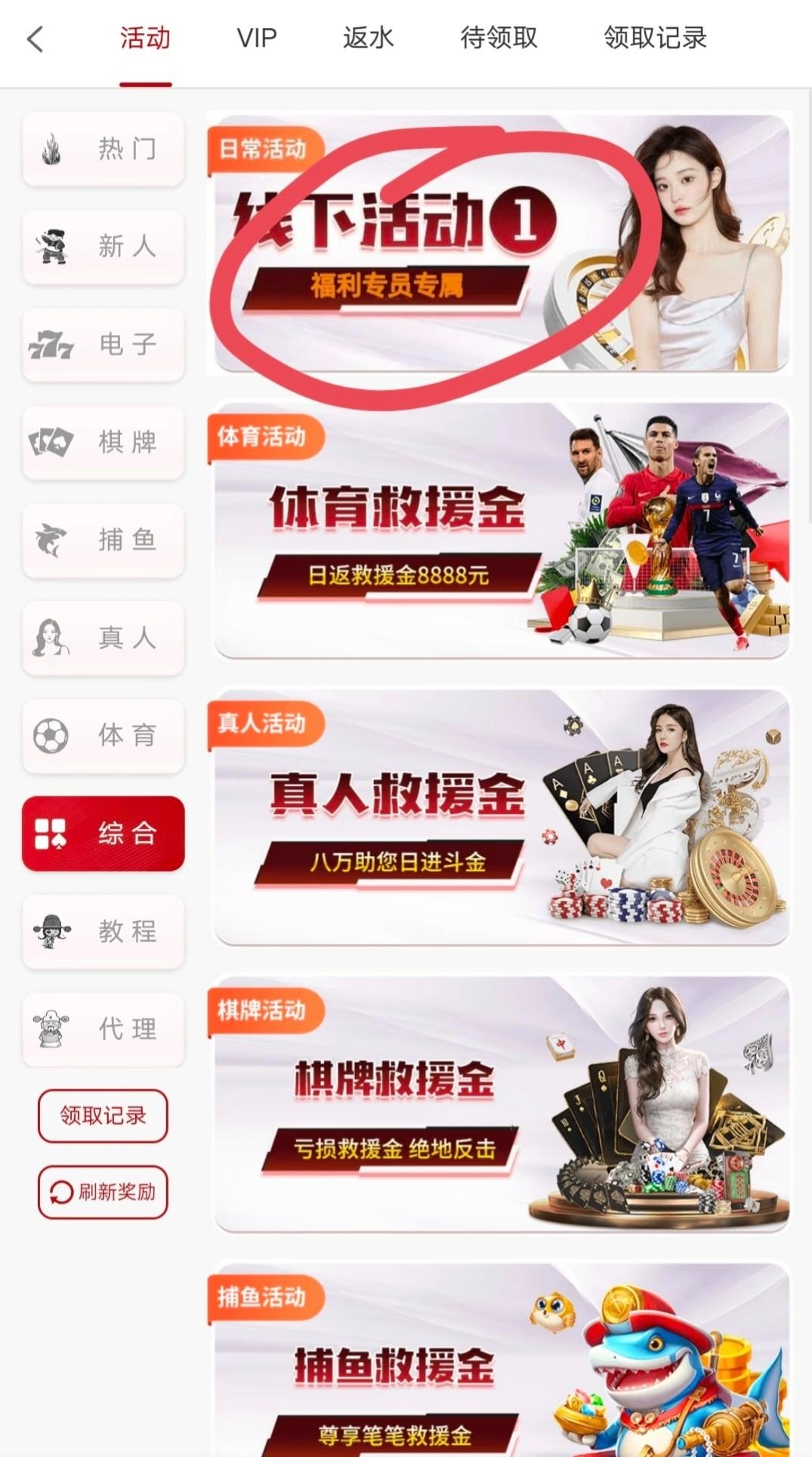Select the 捕鱼 category
The image size is (812, 1457).
pyautogui.click(x=103, y=540)
